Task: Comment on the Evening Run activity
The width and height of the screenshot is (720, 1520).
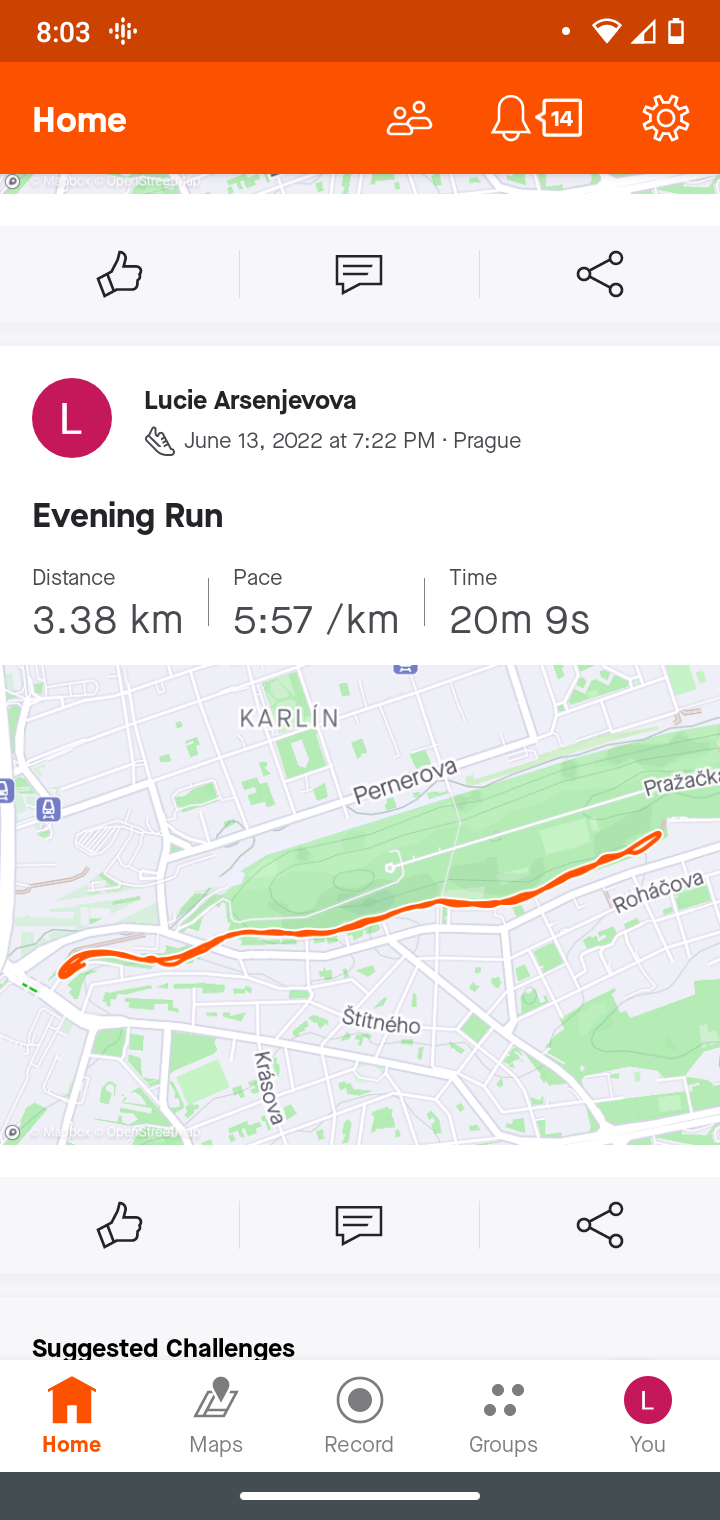Action: (x=359, y=1224)
